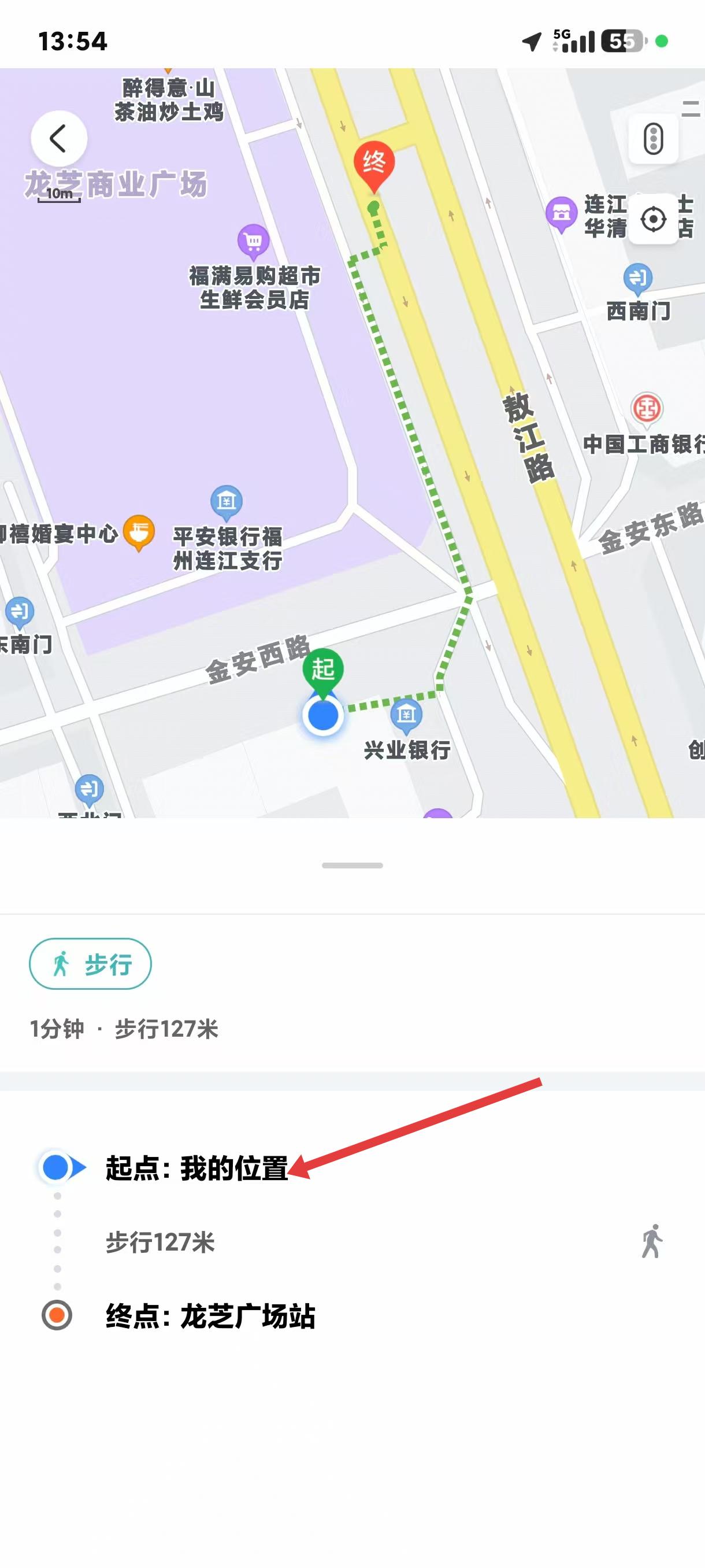The width and height of the screenshot is (705, 1568).
Task: Tap the panel drag handle
Action: (x=352, y=865)
